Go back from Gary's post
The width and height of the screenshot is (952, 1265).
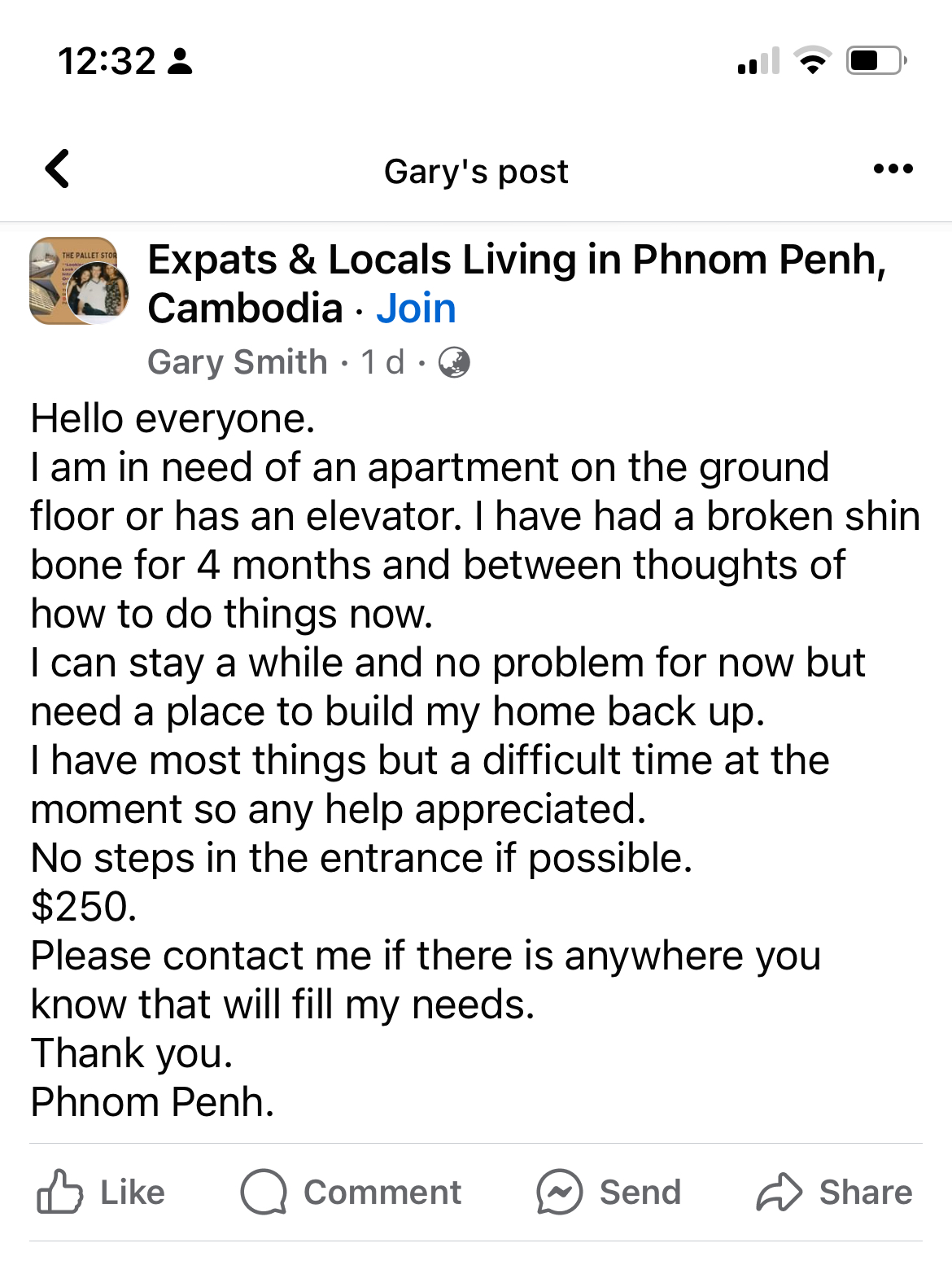point(58,169)
